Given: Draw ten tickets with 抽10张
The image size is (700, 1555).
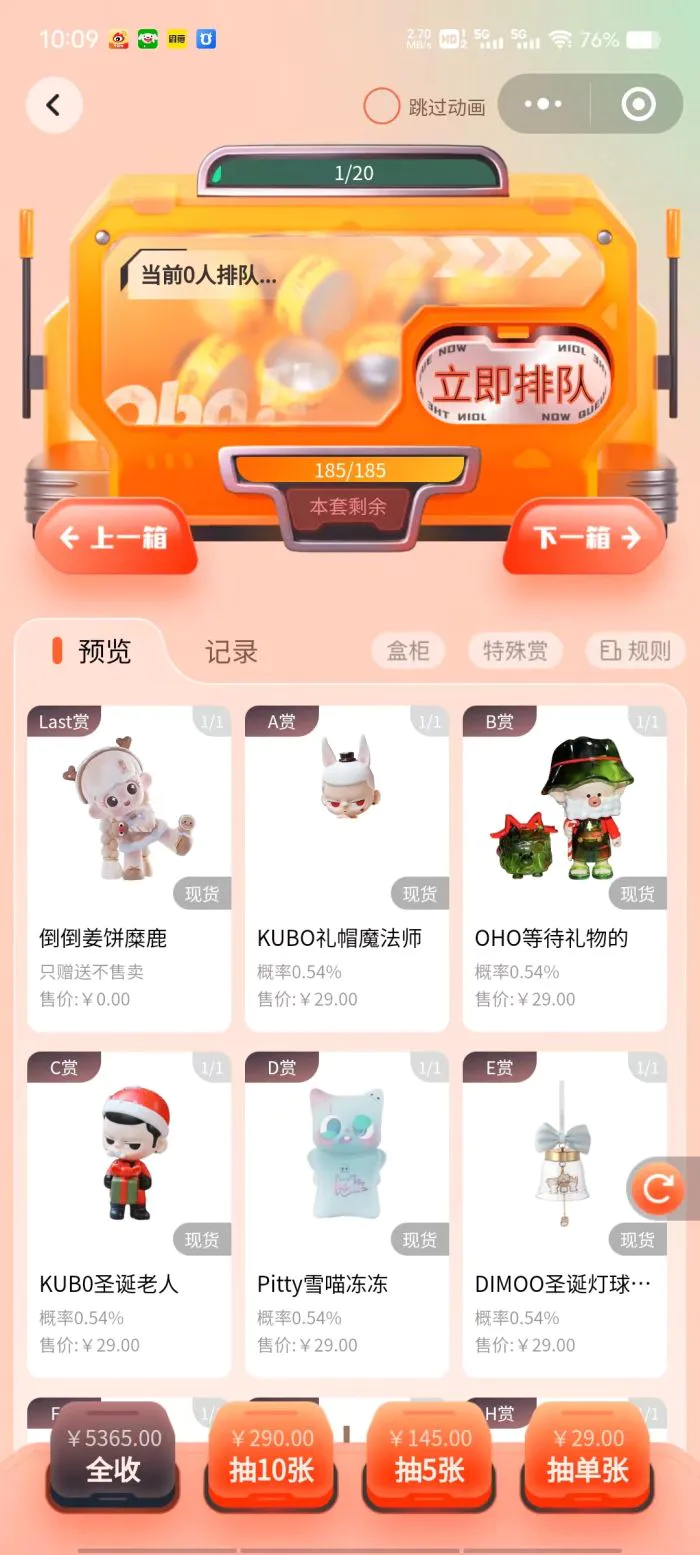Looking at the screenshot, I should (271, 1456).
